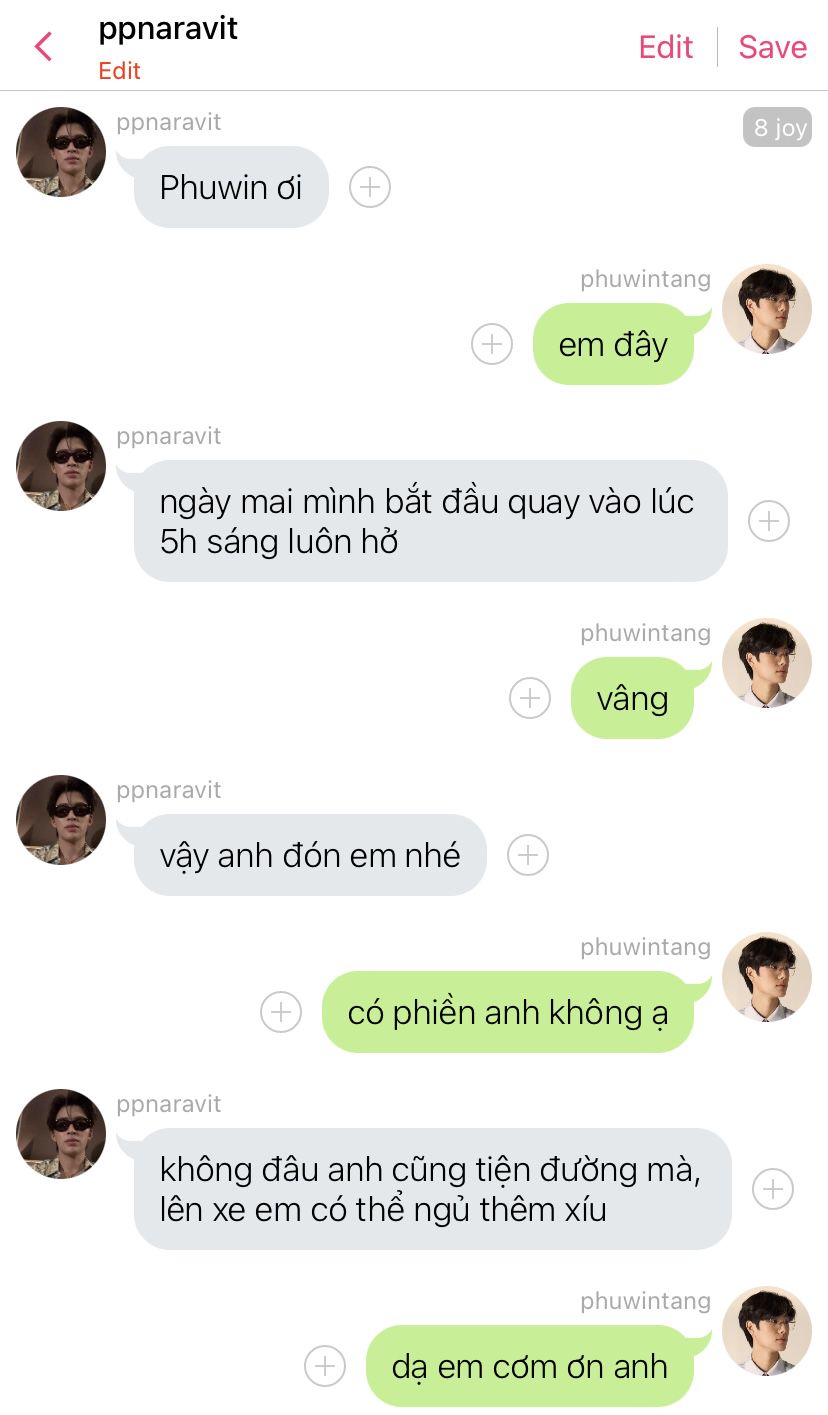The width and height of the screenshot is (828, 1415).
Task: Tap the red Edit link under ppnaravit
Action: 119,71
